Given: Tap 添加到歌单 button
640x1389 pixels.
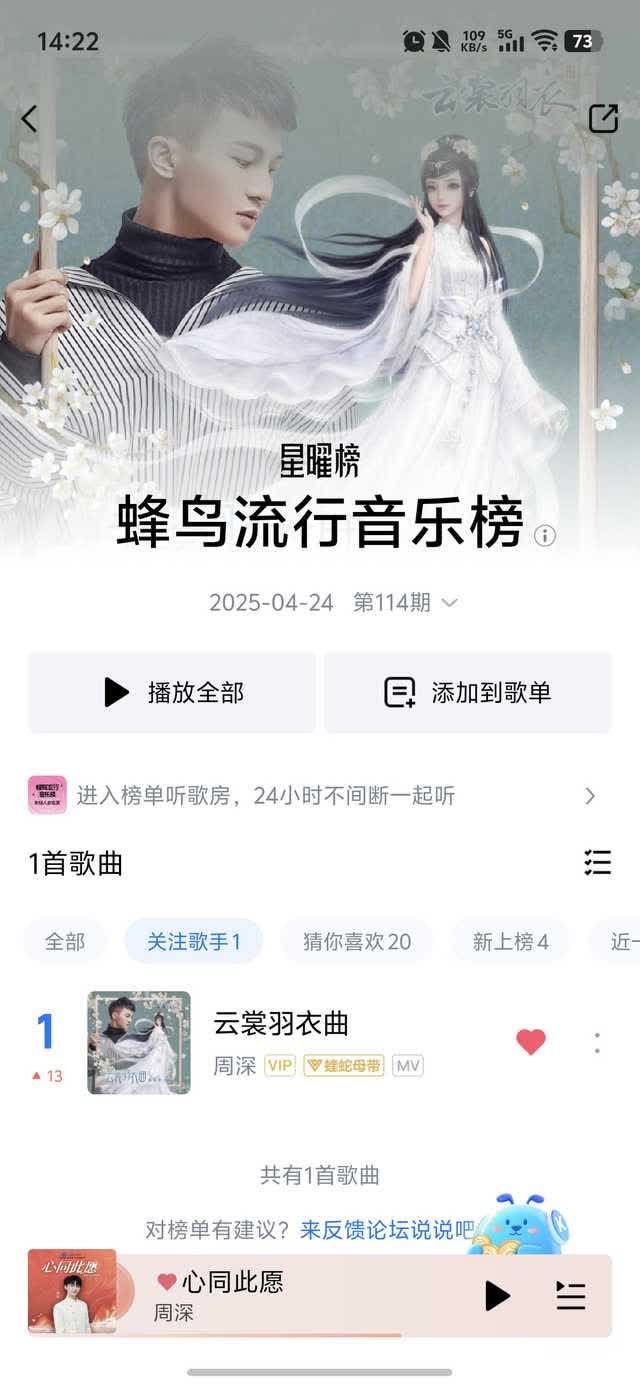Looking at the screenshot, I should tap(467, 692).
